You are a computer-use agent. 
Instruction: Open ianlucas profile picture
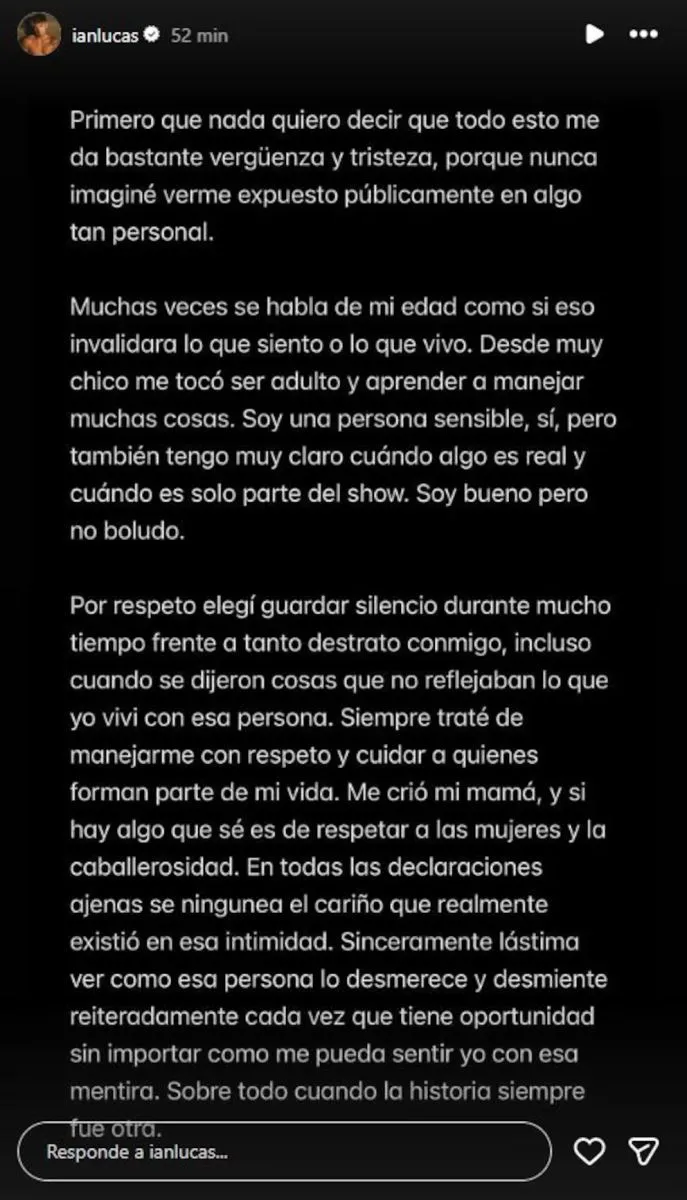pos(39,35)
